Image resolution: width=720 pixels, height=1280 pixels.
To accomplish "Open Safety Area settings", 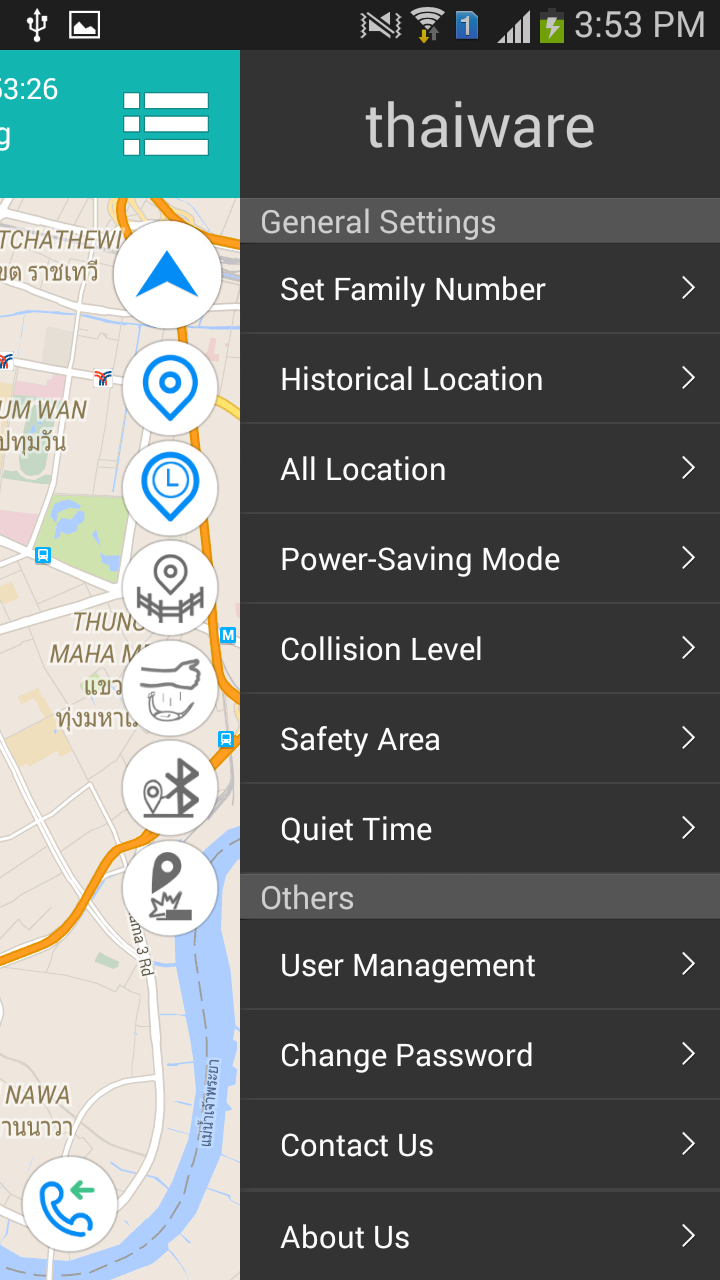I will tap(480, 739).
